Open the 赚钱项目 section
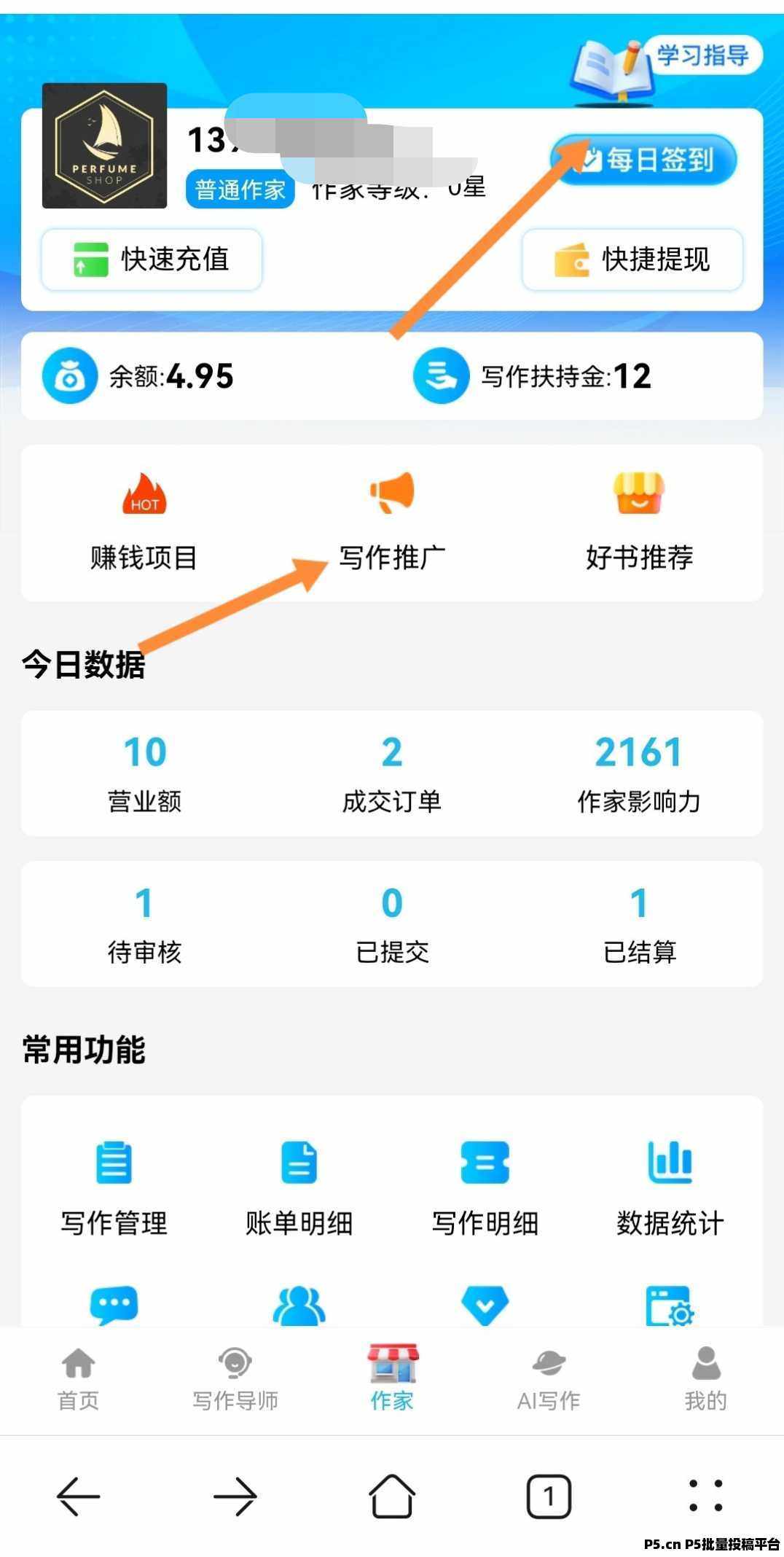 [144, 523]
